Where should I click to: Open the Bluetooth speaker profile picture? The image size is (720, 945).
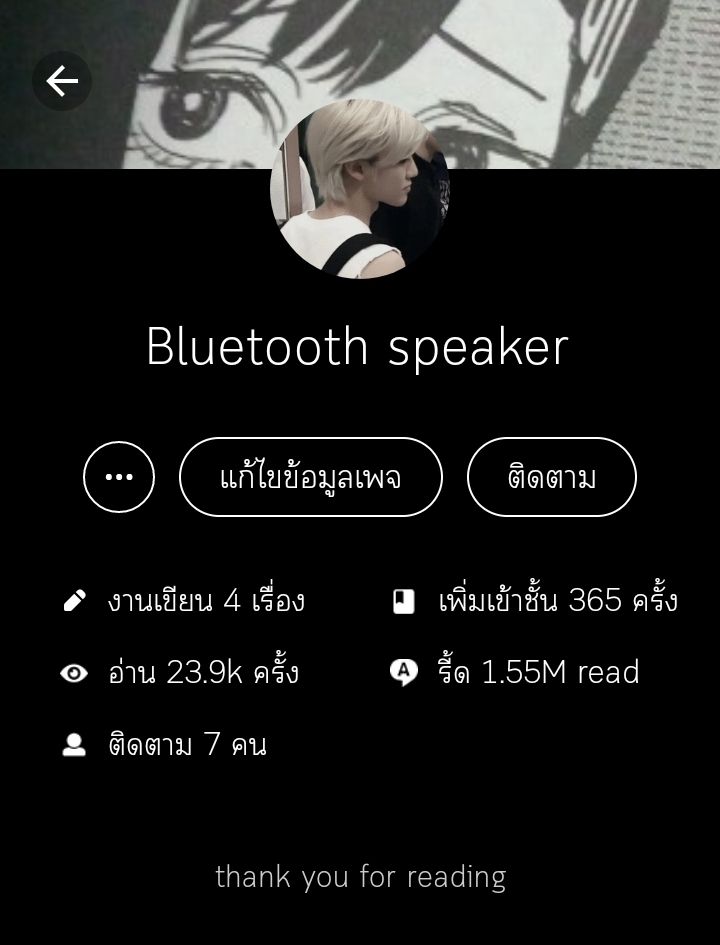pyautogui.click(x=359, y=189)
